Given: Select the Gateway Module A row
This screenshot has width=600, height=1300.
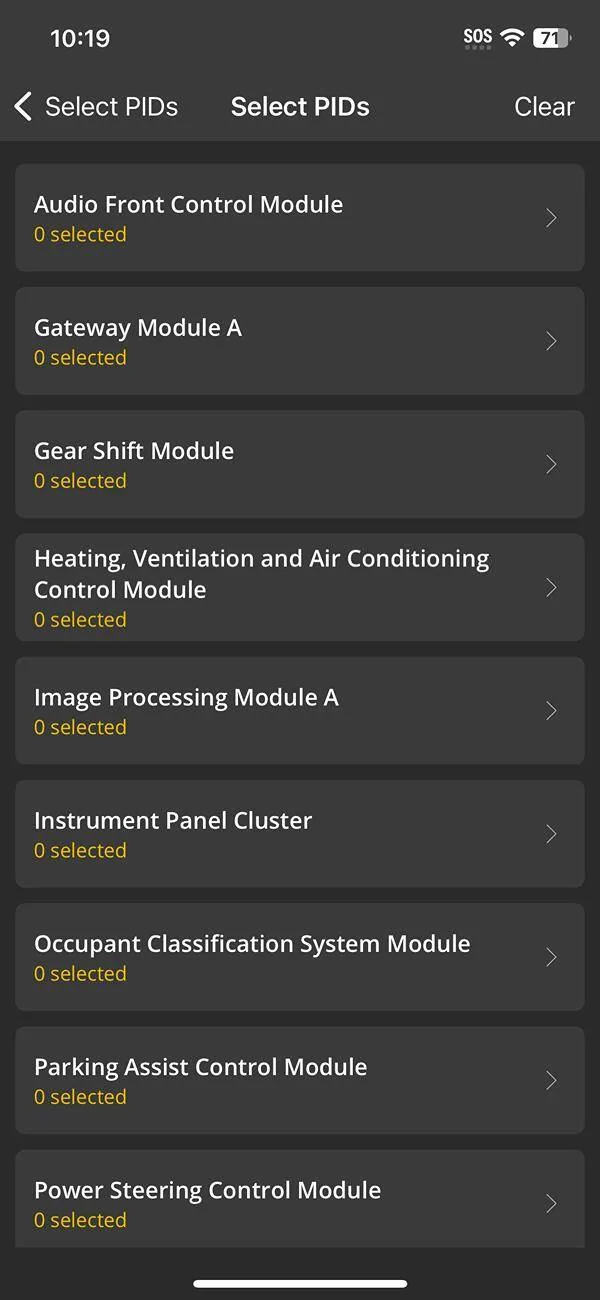Looking at the screenshot, I should [299, 341].
